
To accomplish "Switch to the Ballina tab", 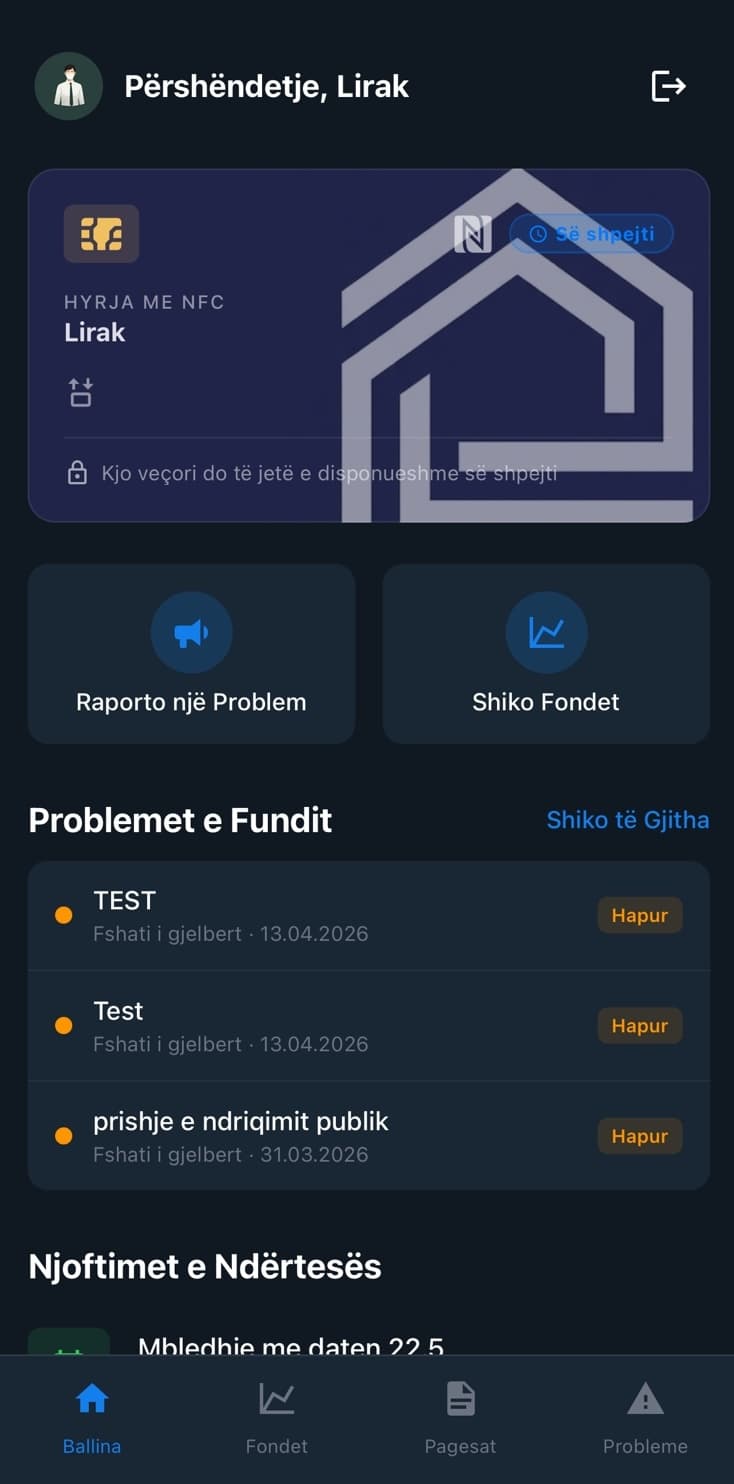I will pos(92,1418).
